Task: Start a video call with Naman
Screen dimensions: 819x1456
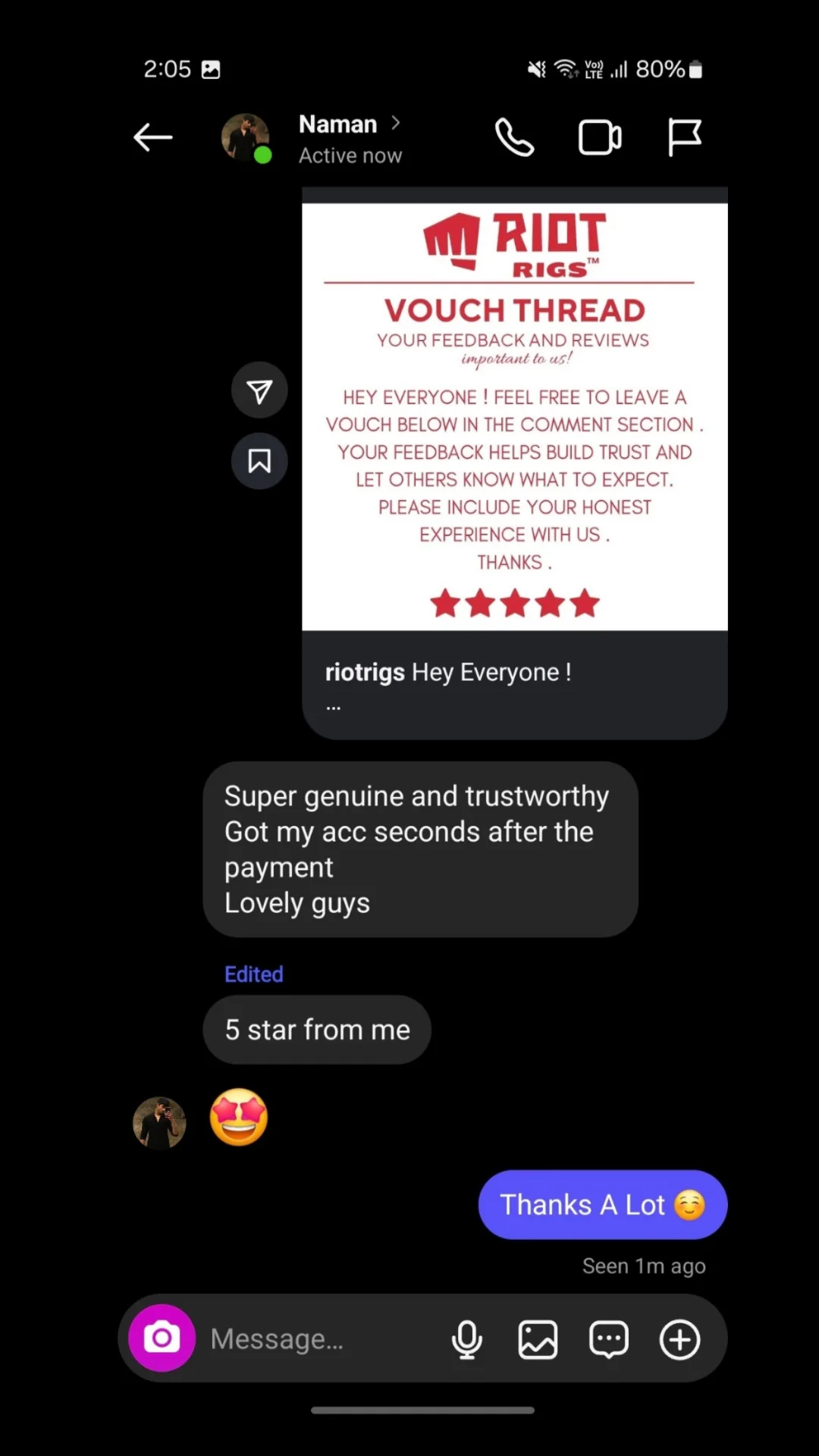Action: (x=599, y=137)
